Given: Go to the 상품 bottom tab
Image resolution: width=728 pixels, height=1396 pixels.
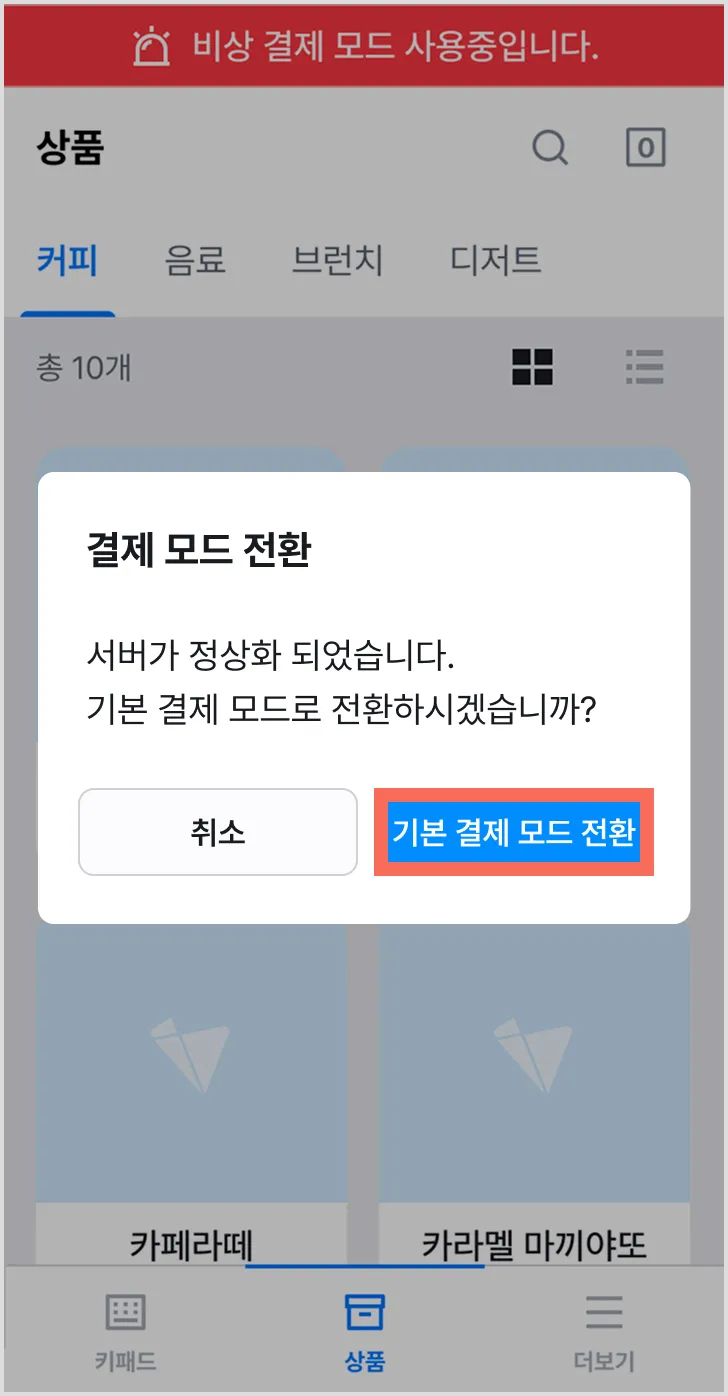Looking at the screenshot, I should 365,1331.
